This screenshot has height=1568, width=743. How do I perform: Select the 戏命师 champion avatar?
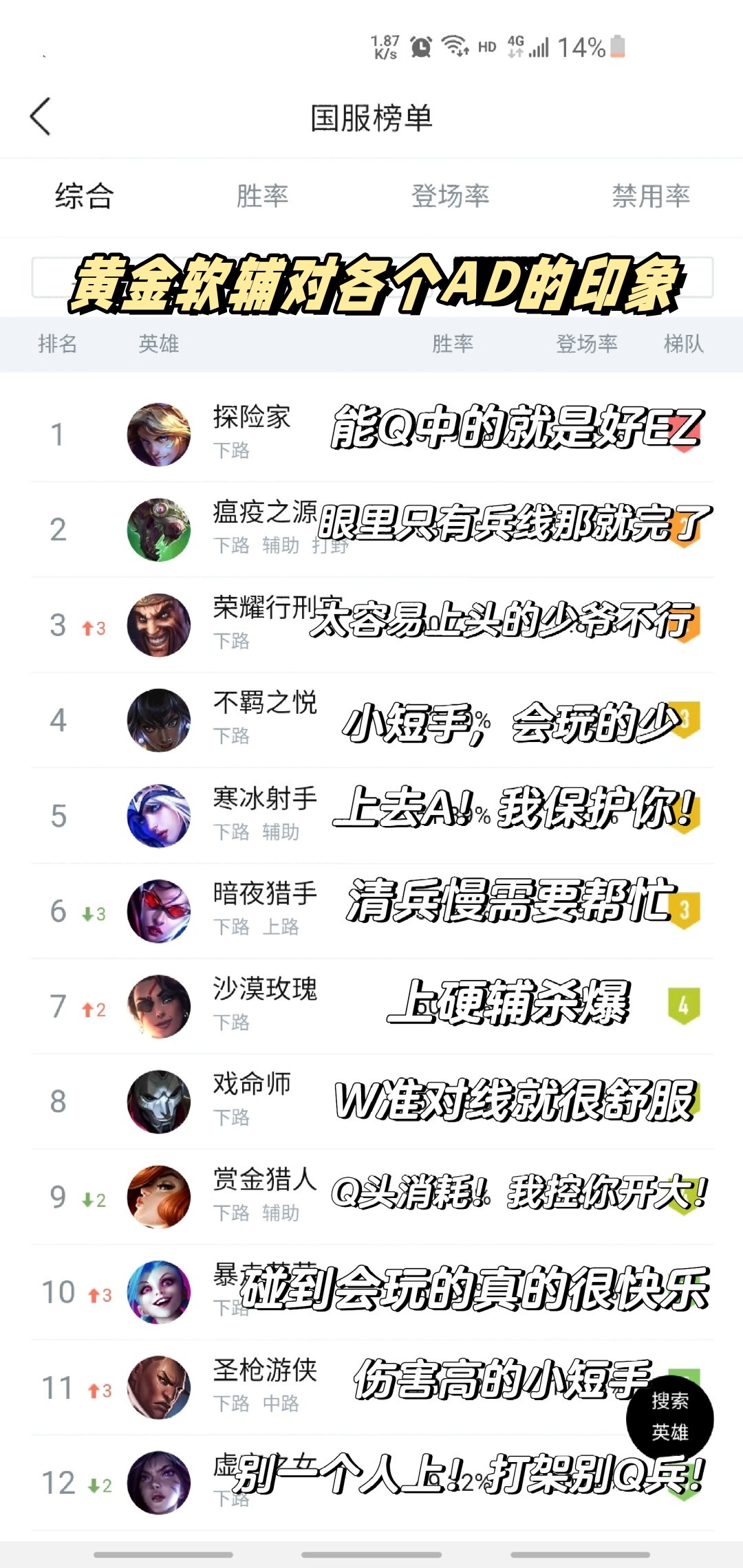coord(158,1100)
